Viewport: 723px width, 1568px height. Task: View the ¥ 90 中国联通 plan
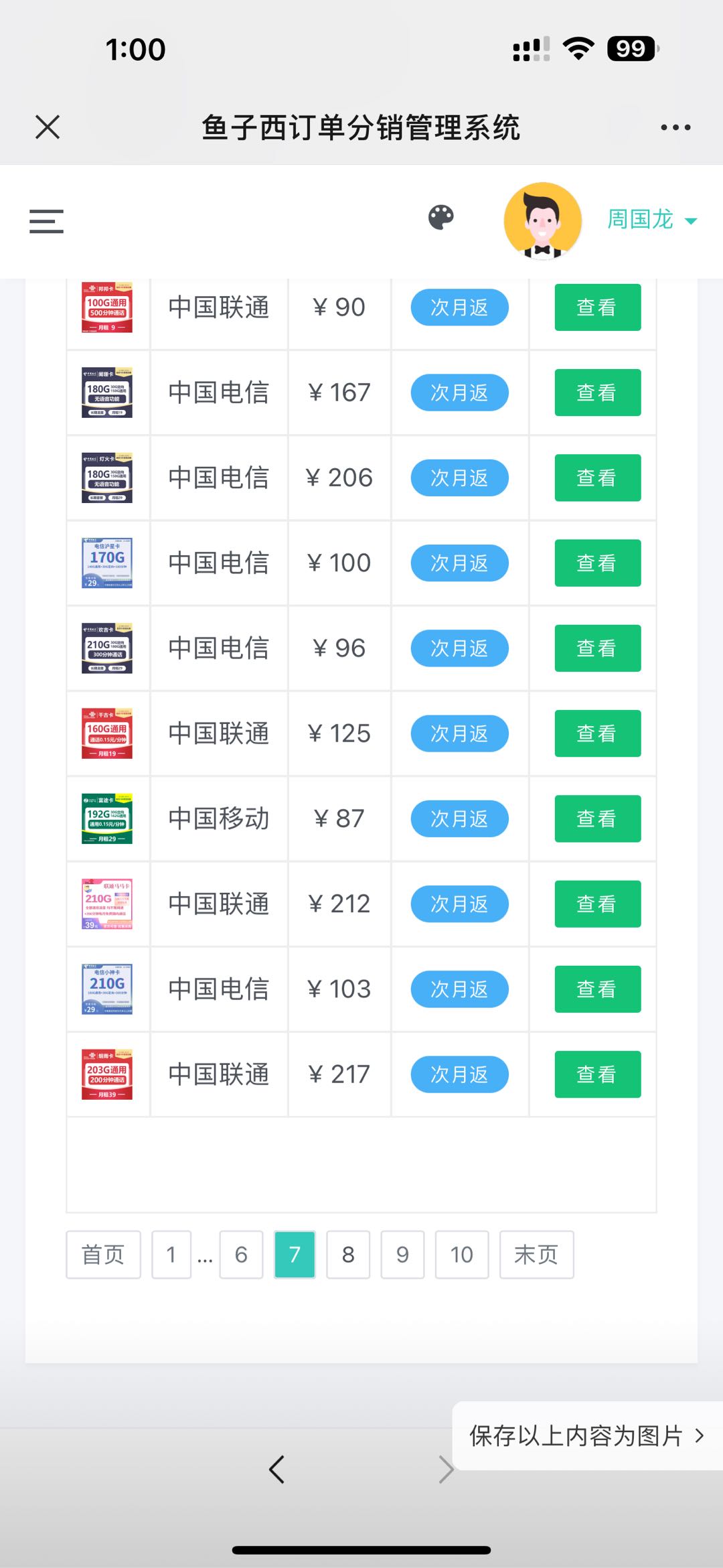598,307
